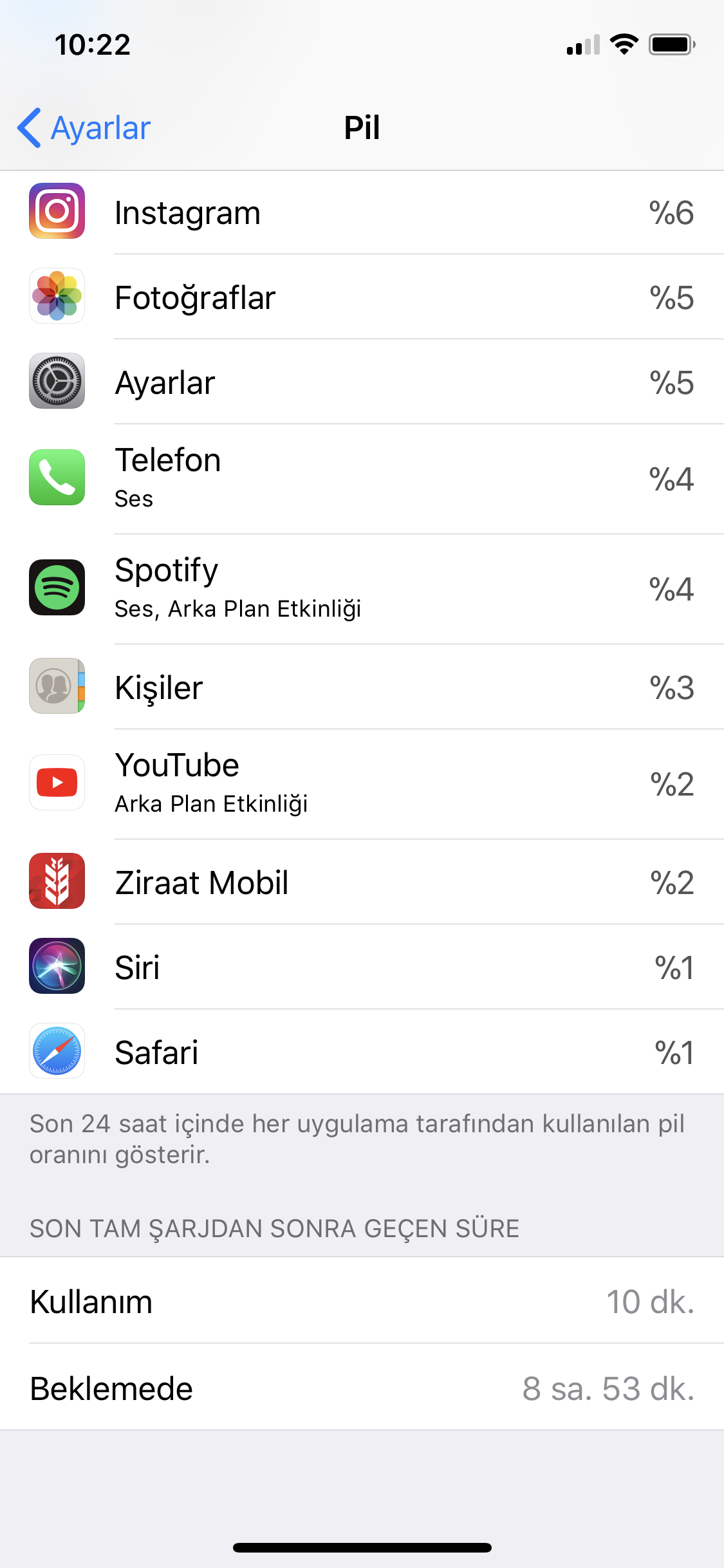
Task: Go back to Ayarlar
Action: click(x=84, y=127)
